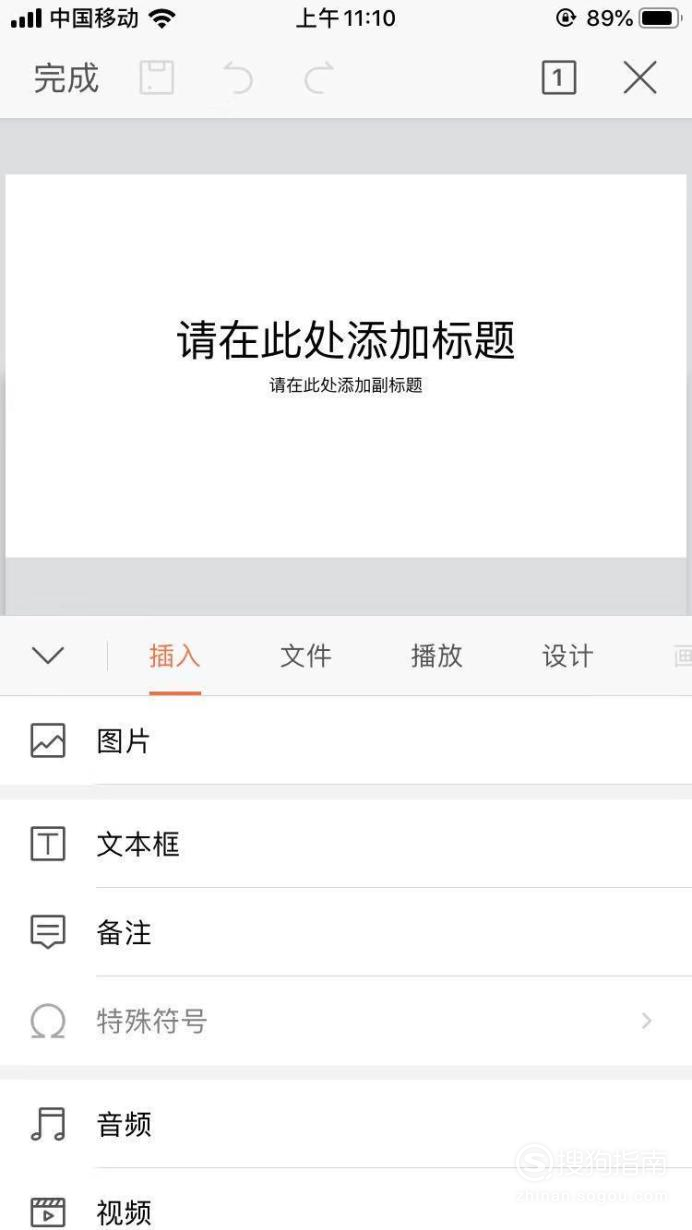Viewport: 692px width, 1230px height.
Task: Switch to the 设计 tab
Action: [x=568, y=656]
